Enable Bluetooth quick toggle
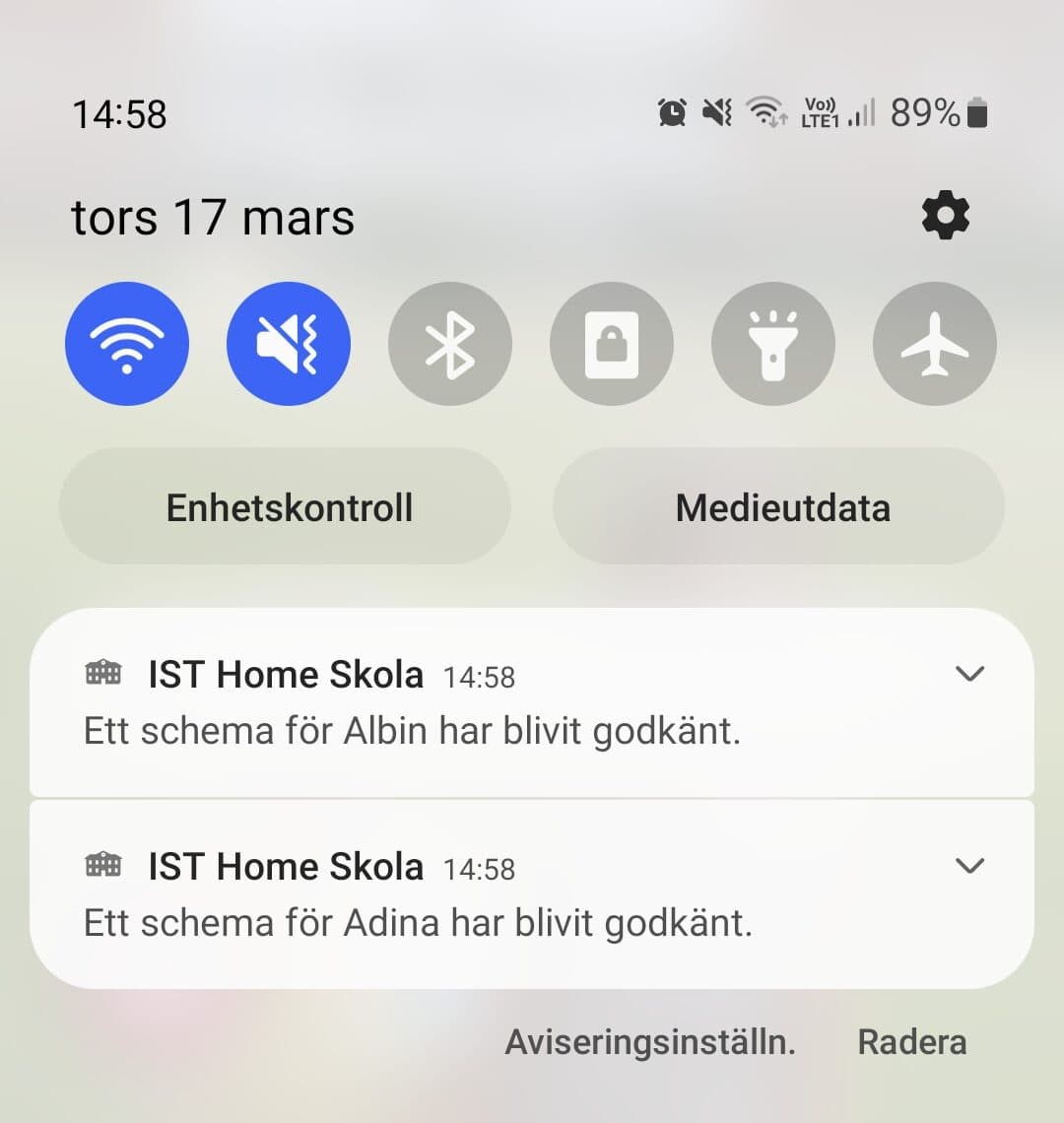1064x1123 pixels. (449, 344)
